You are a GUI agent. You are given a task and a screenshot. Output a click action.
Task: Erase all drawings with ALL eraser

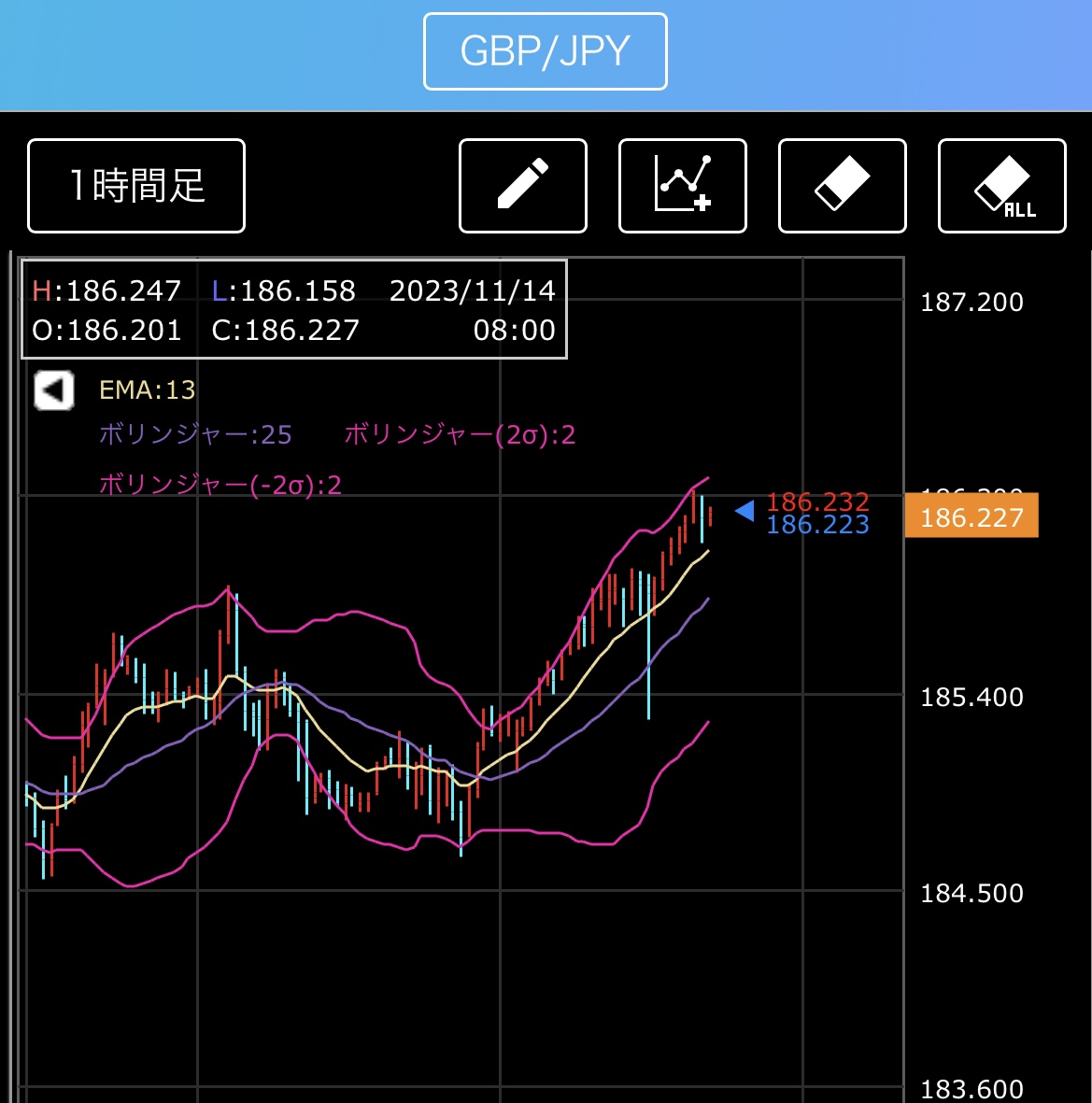(x=1002, y=186)
